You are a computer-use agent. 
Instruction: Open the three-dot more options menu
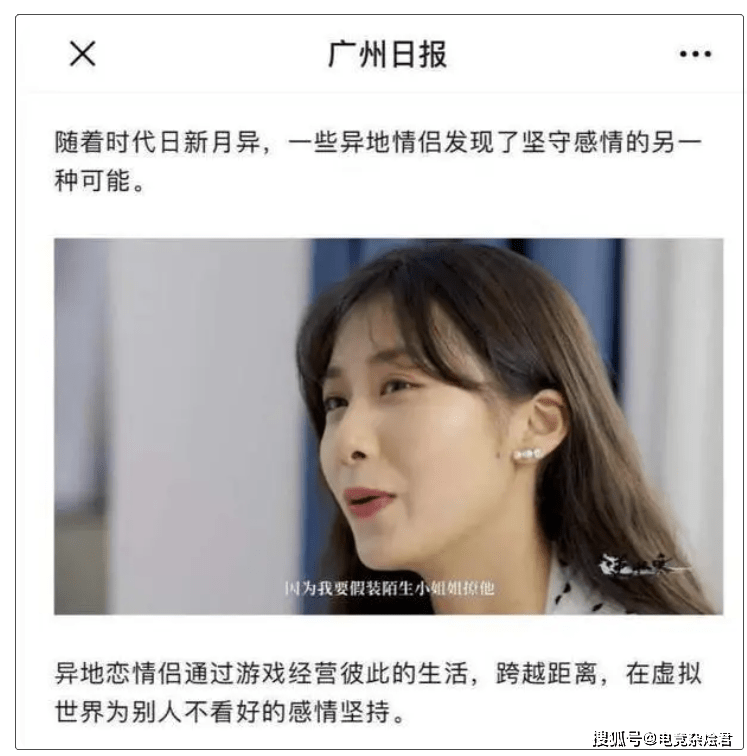coord(694,54)
